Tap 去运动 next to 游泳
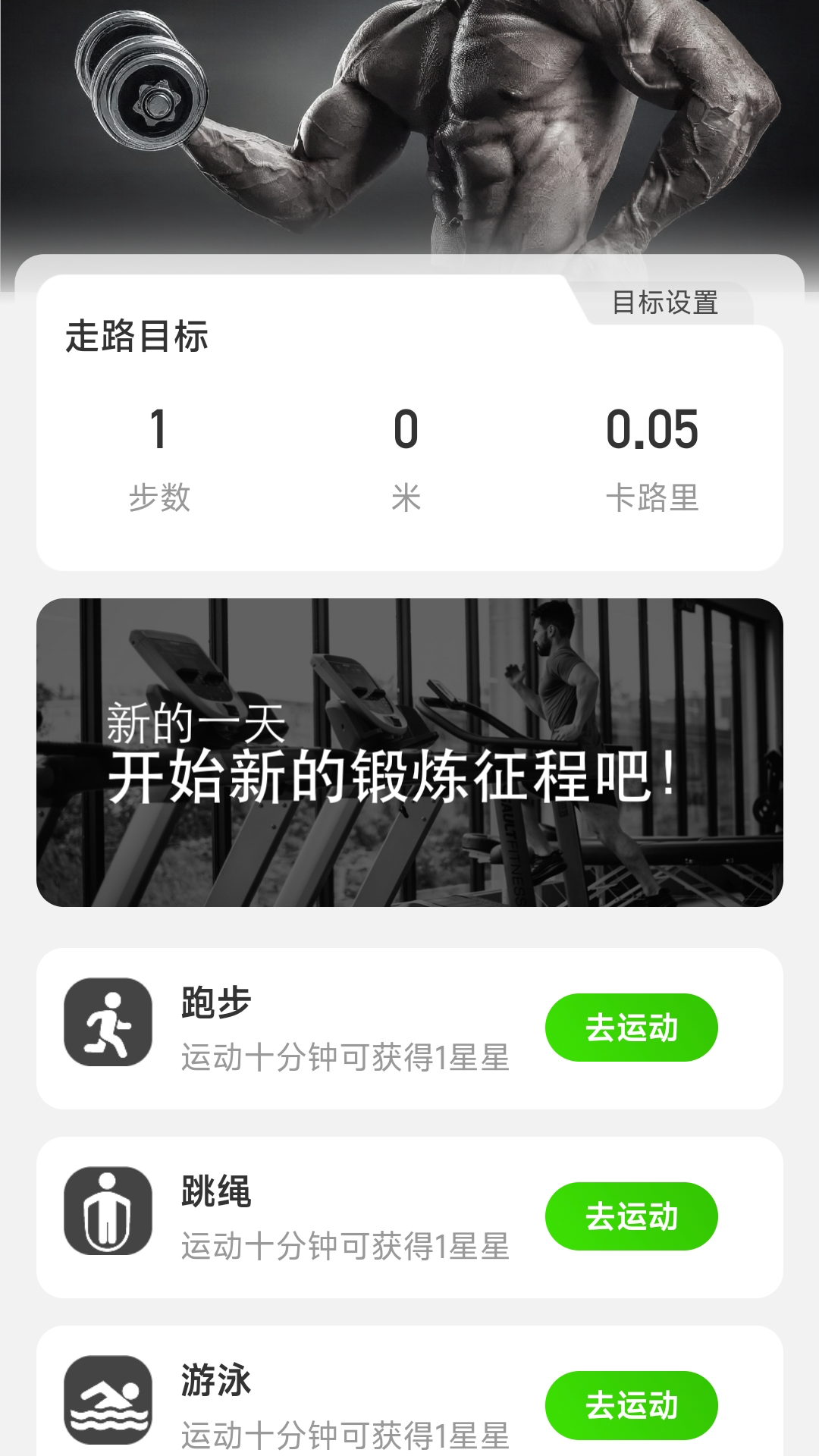The image size is (819, 1456). pos(631,1405)
